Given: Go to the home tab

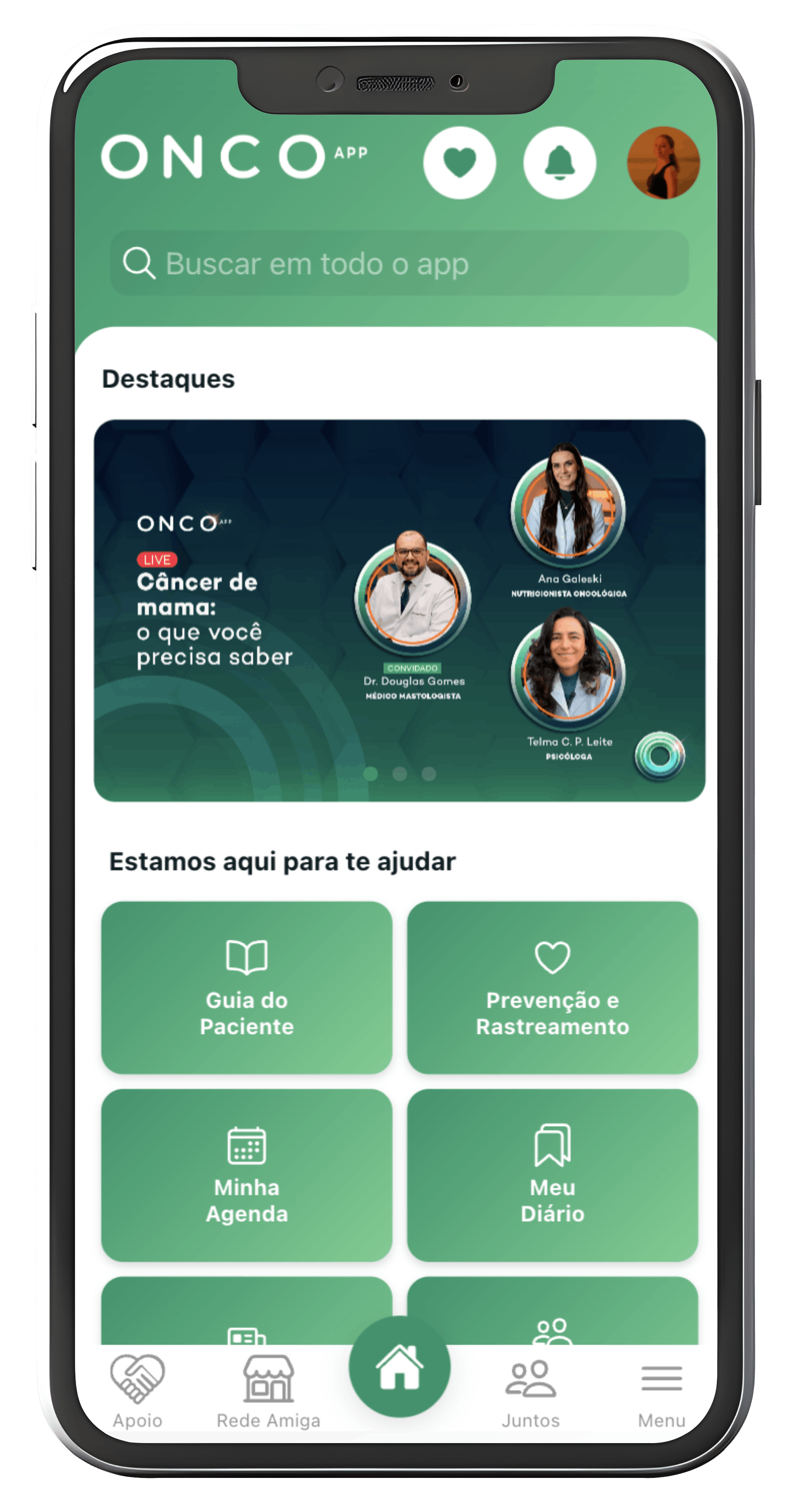Looking at the screenshot, I should (x=400, y=1367).
